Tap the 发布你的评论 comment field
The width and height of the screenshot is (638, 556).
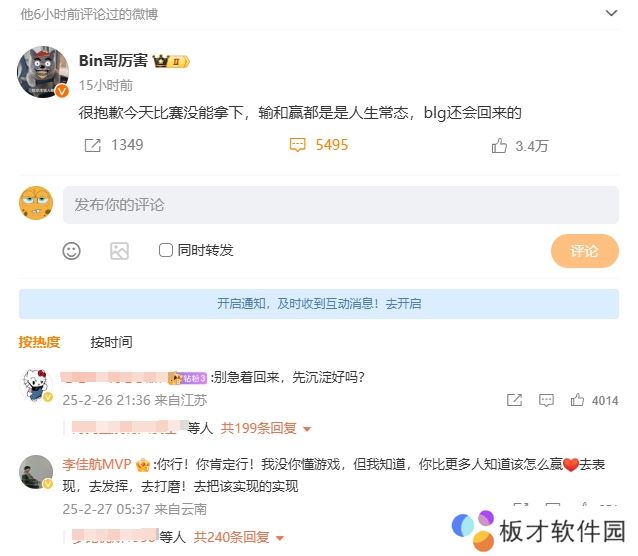click(x=340, y=204)
